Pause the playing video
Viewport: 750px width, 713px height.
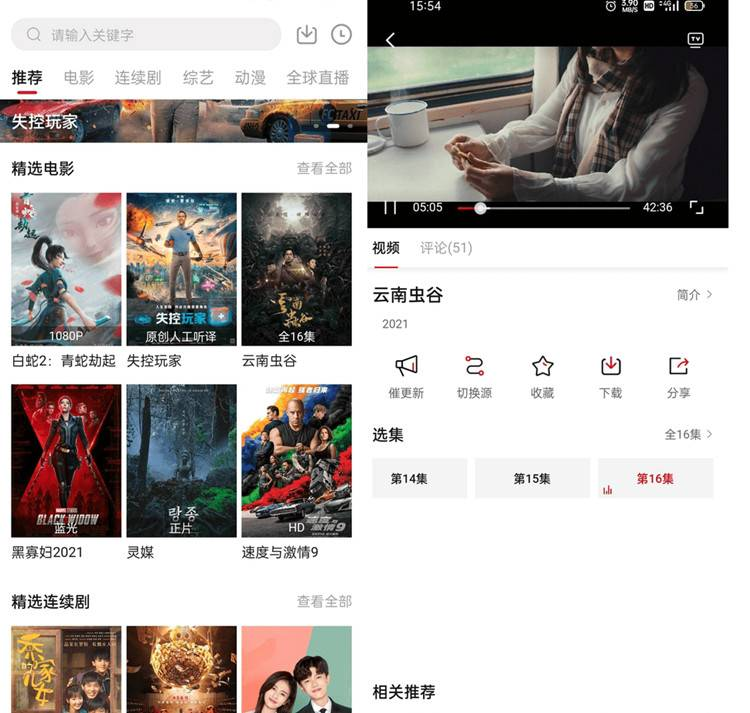coord(390,208)
